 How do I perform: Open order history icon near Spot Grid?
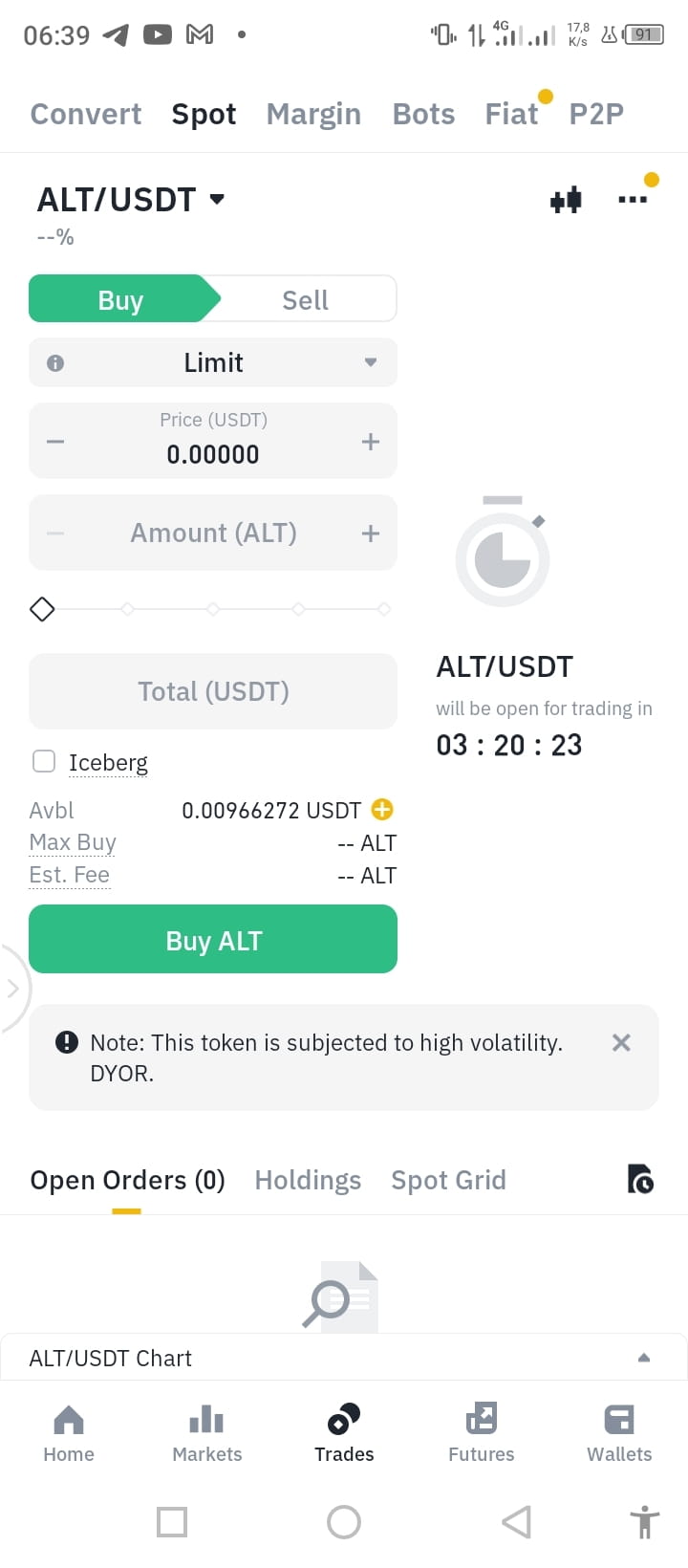(640, 1179)
